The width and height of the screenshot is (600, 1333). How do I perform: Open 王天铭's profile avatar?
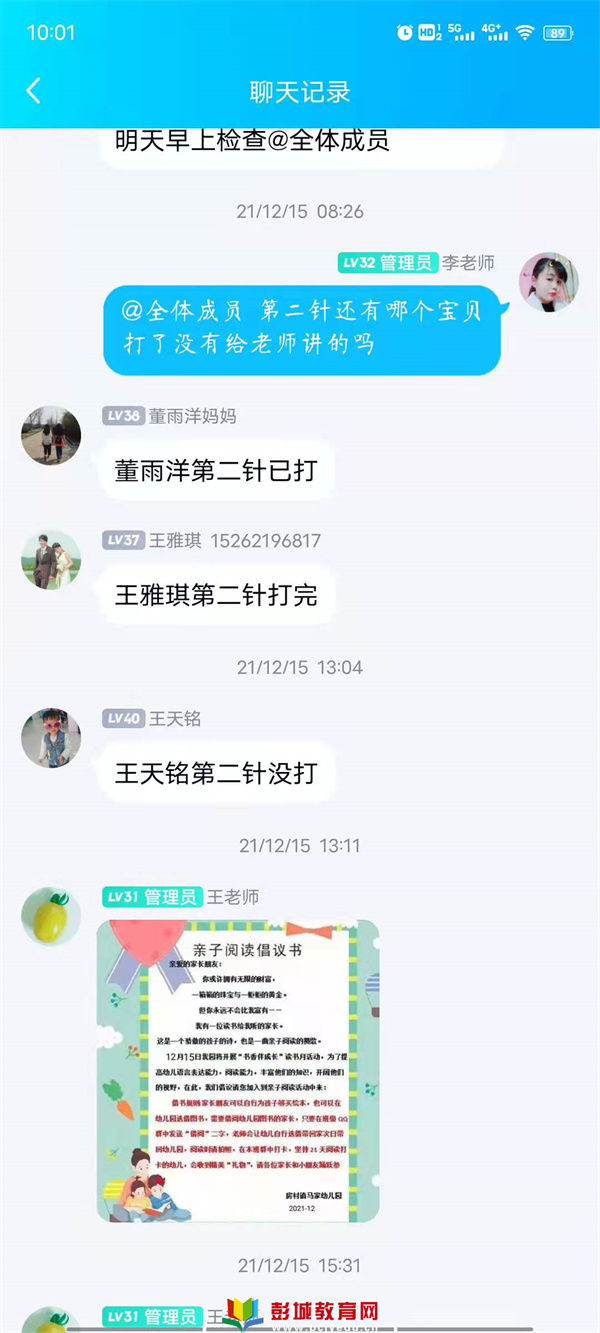coord(51,738)
